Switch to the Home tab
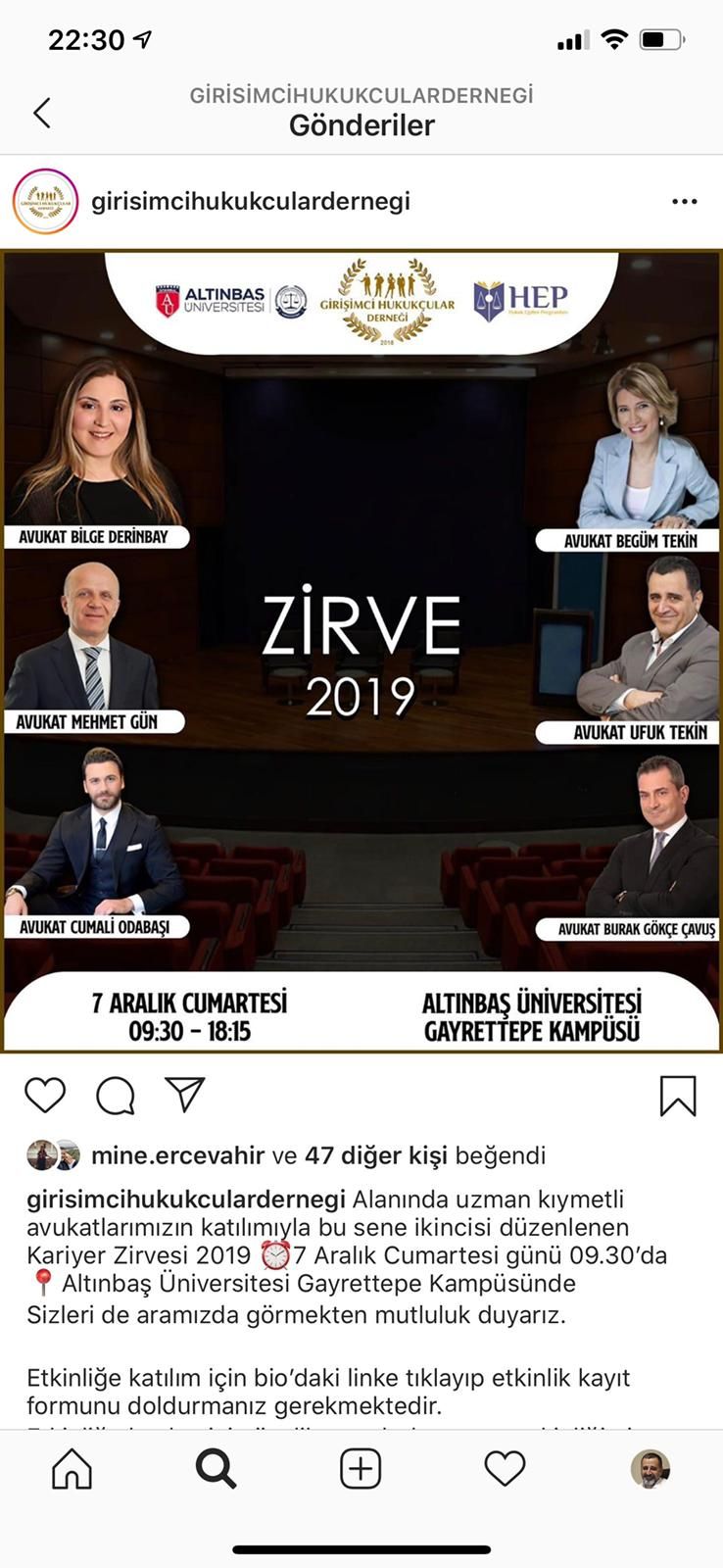Viewport: 723px width, 1568px height. tap(72, 1469)
